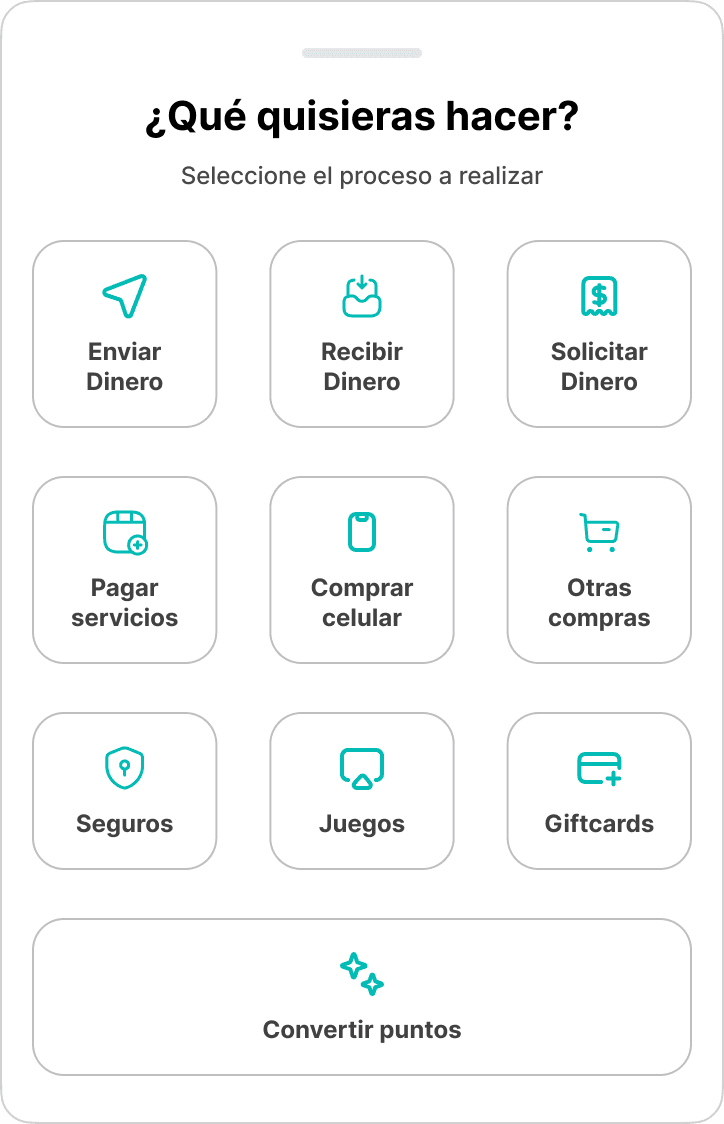The image size is (724, 1124).
Task: Open the Seguros option
Action: 125,791
